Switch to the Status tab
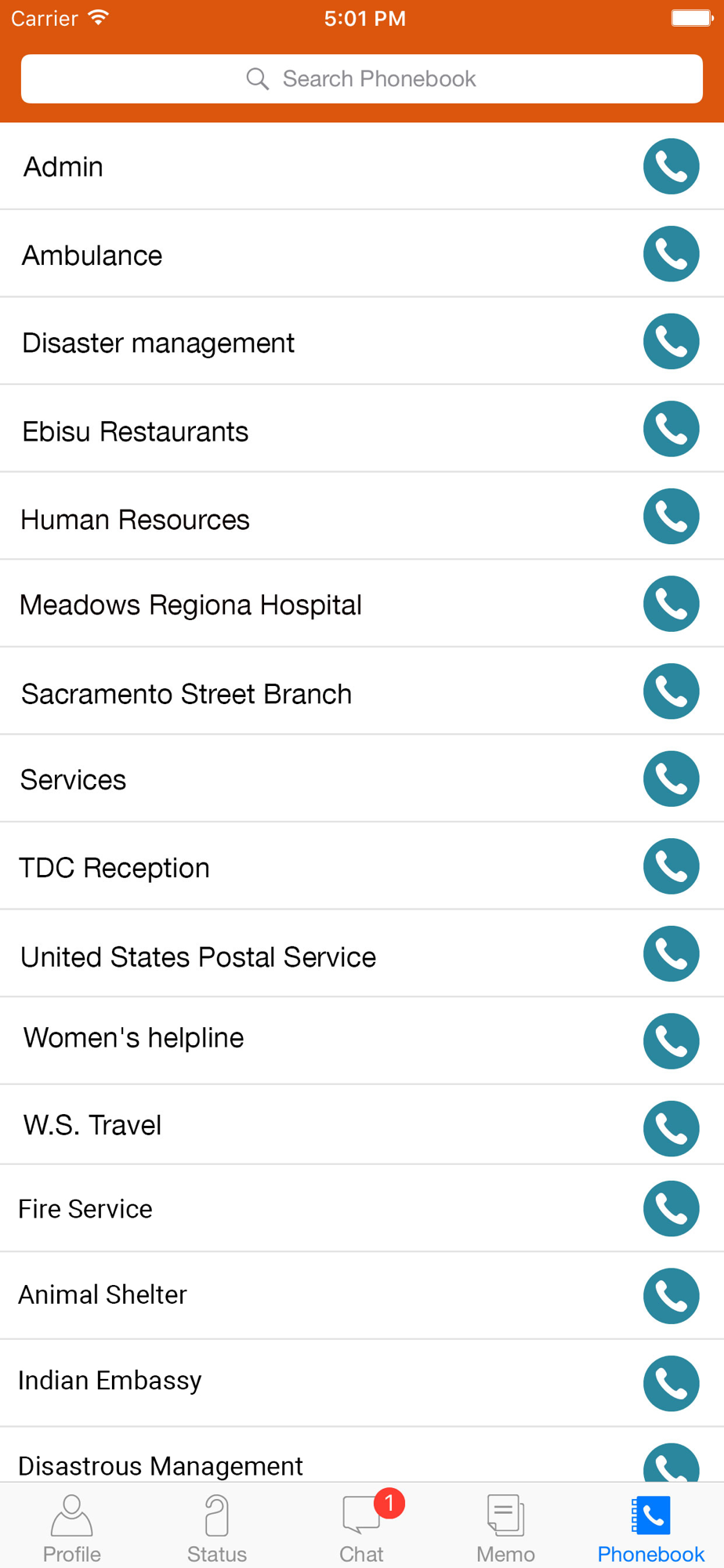 point(217,1529)
